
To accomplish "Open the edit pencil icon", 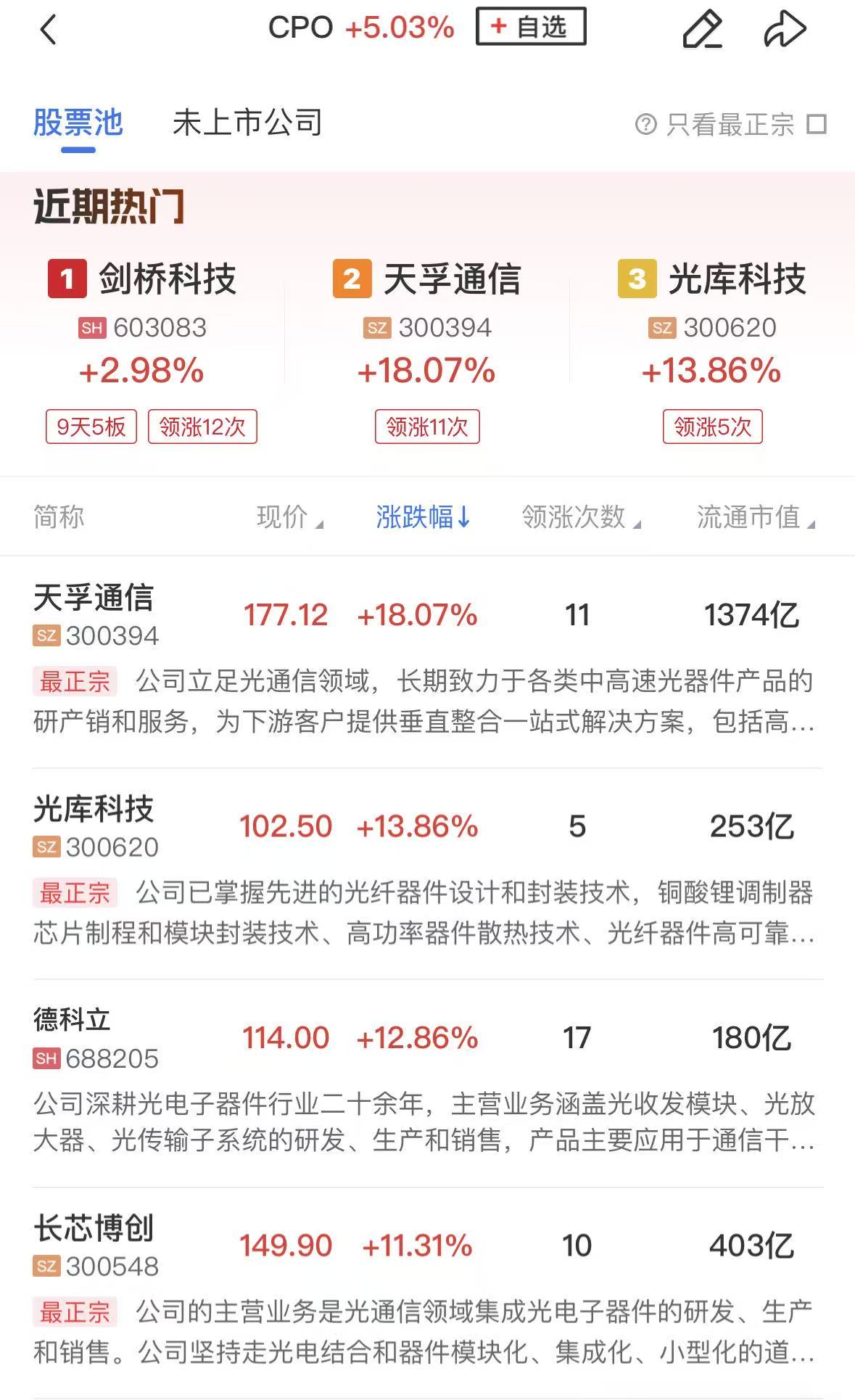I will click(x=702, y=30).
